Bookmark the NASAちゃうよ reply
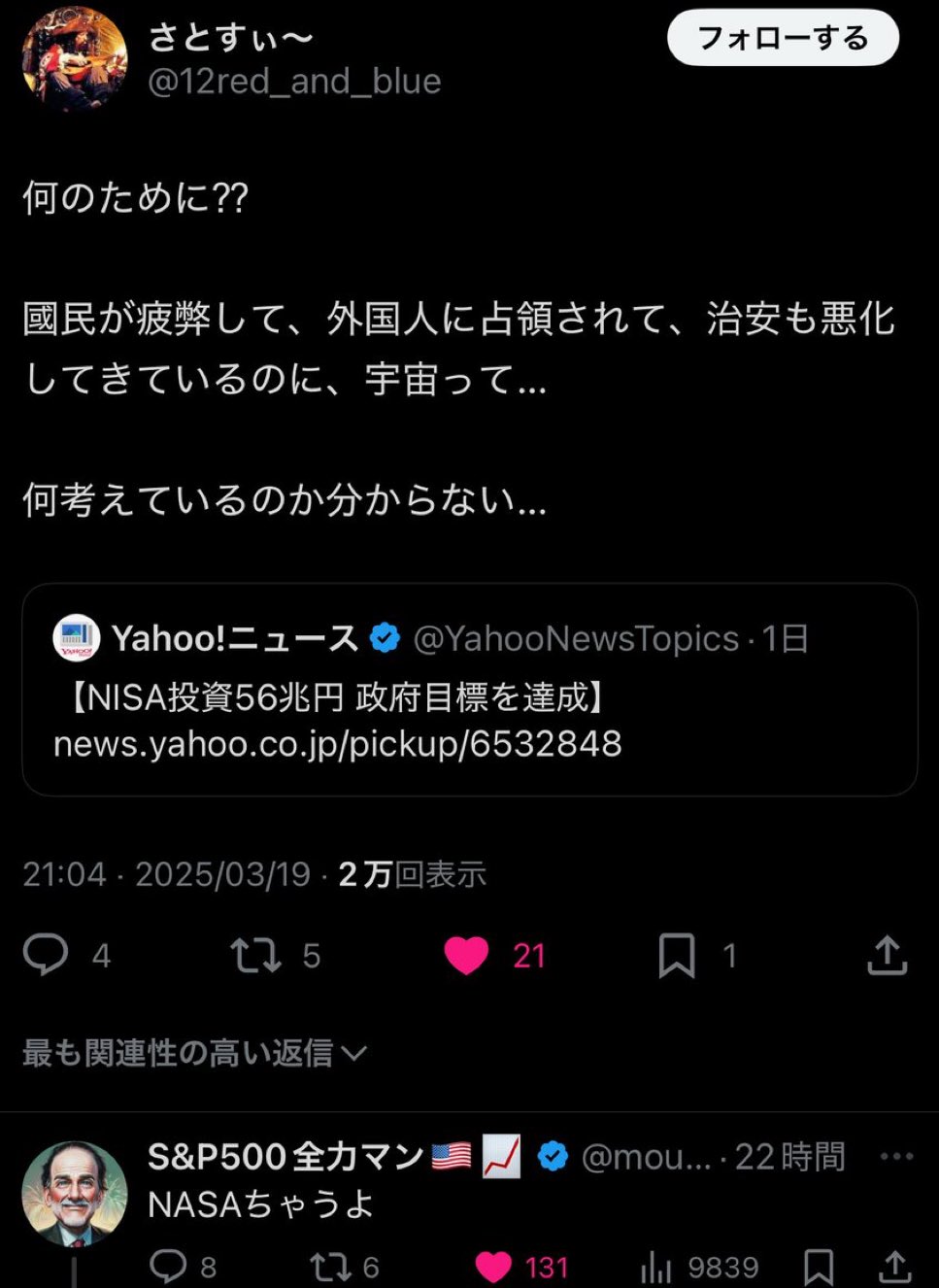The image size is (939, 1288). click(819, 1266)
